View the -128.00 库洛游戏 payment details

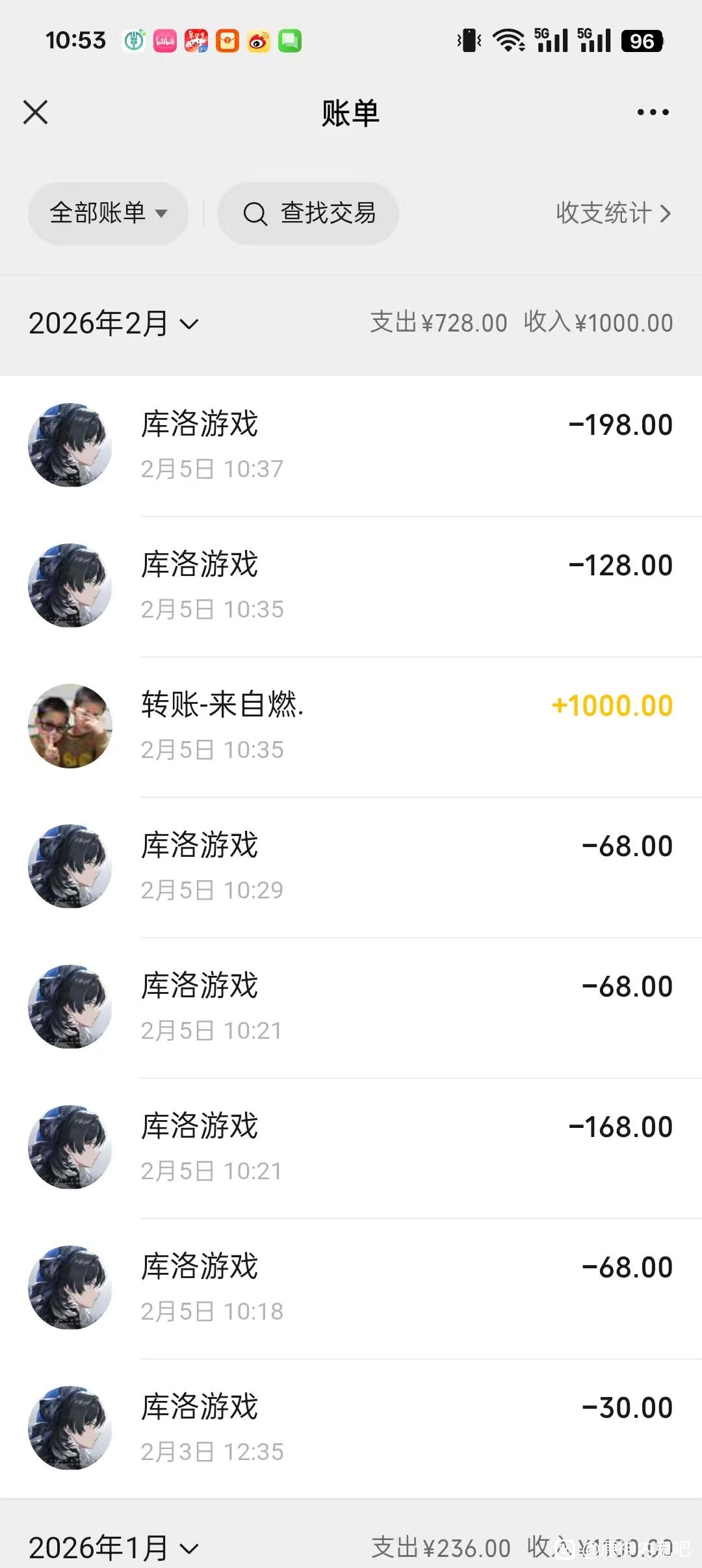[351, 586]
